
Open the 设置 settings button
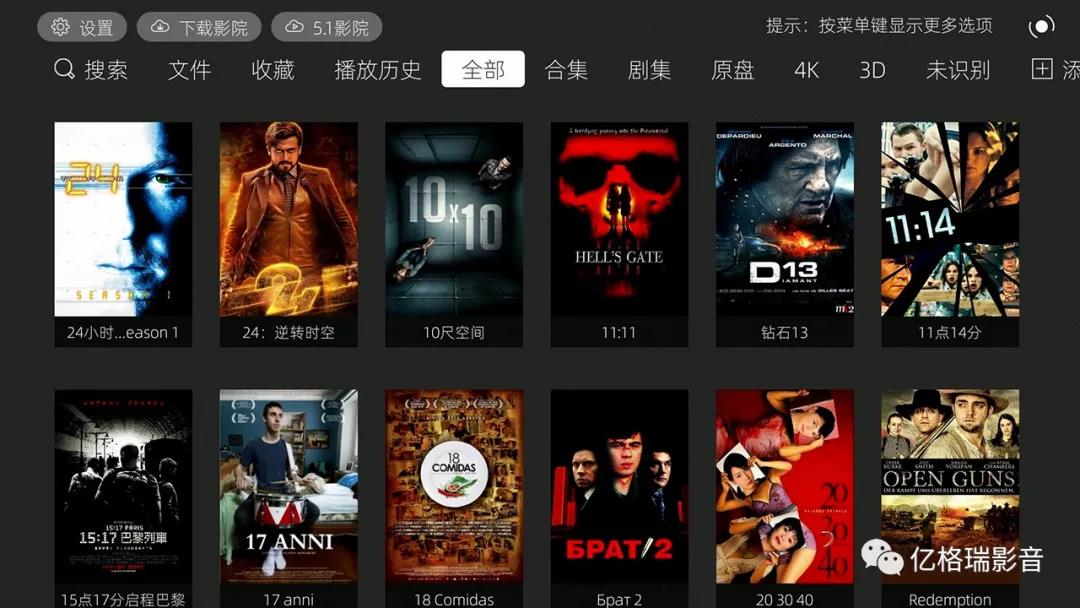pos(82,27)
